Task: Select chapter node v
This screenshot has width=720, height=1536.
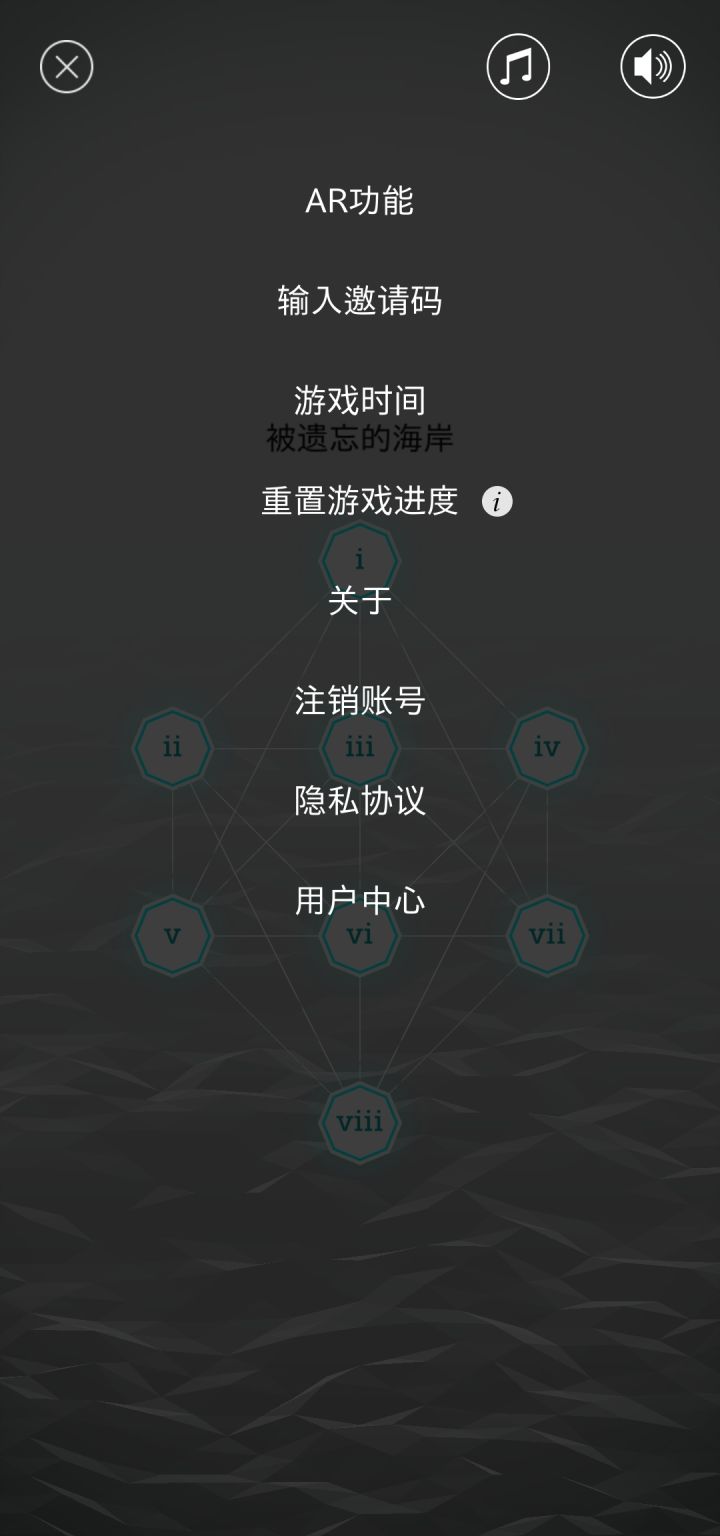Action: point(172,935)
